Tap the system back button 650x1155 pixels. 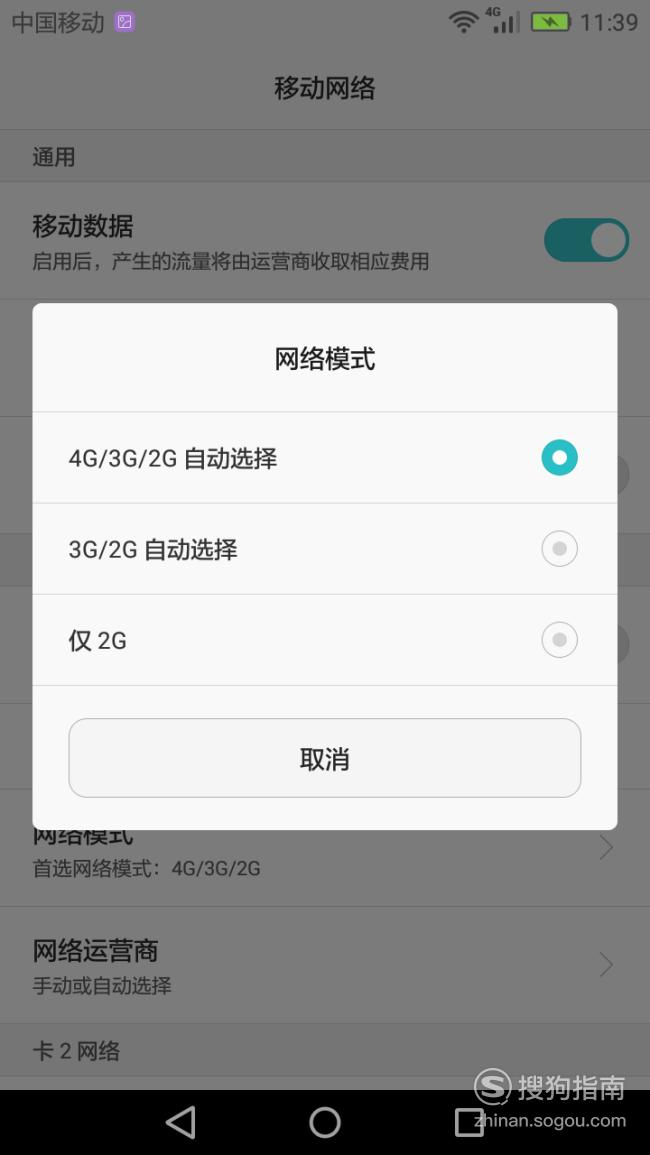click(181, 1123)
